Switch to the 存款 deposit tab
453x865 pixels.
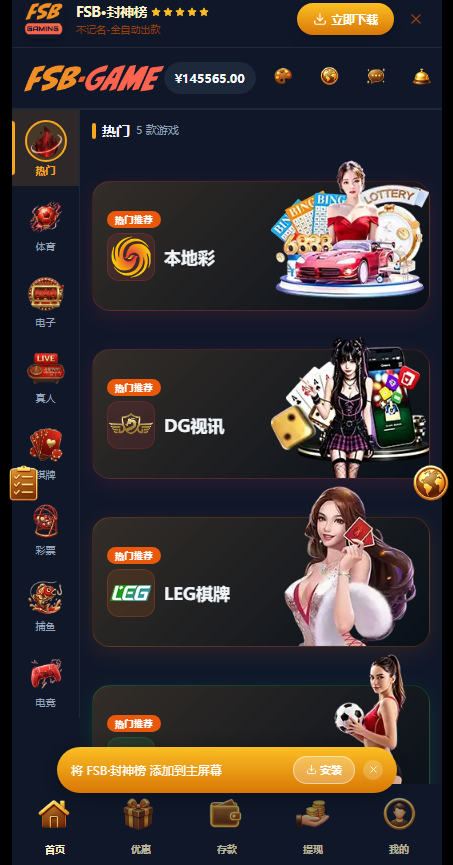coord(226,827)
